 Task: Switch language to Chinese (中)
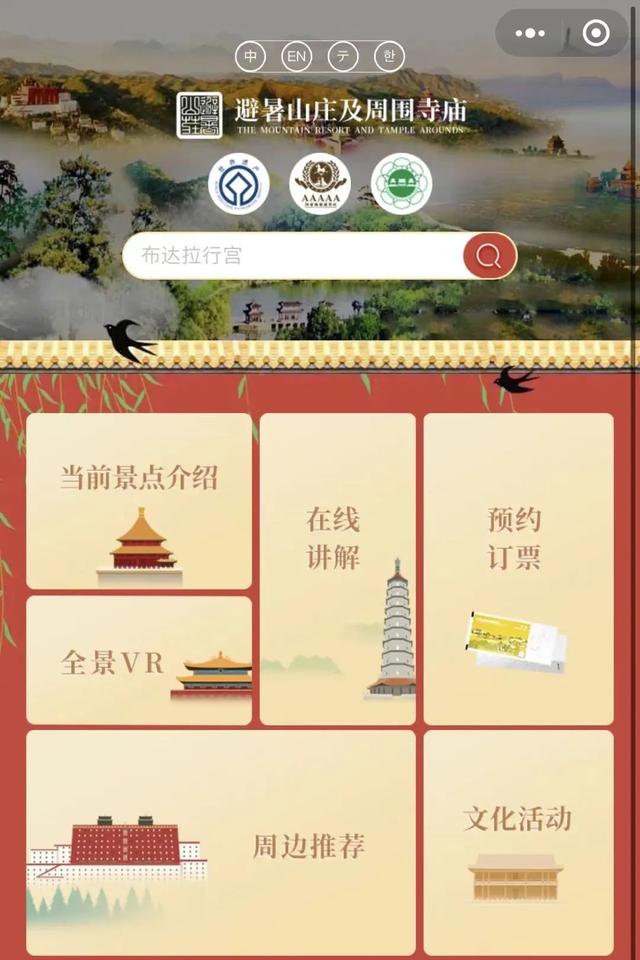pos(250,56)
